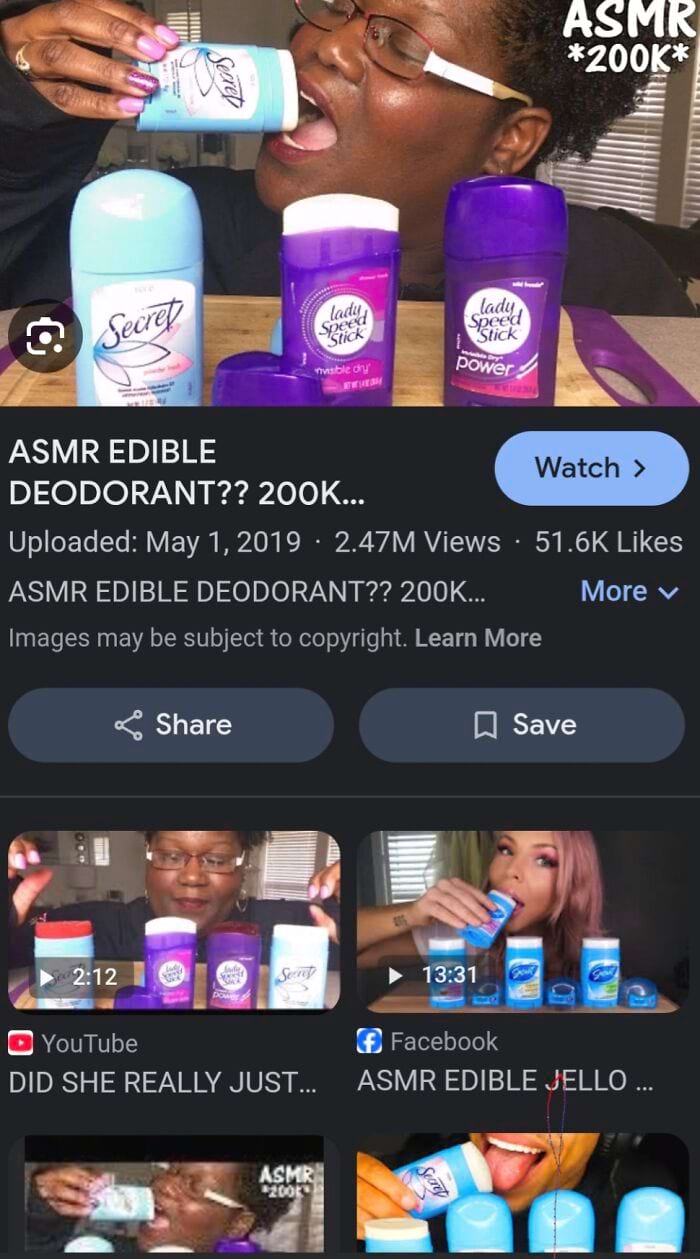Expand the More description dropdown

click(x=629, y=592)
